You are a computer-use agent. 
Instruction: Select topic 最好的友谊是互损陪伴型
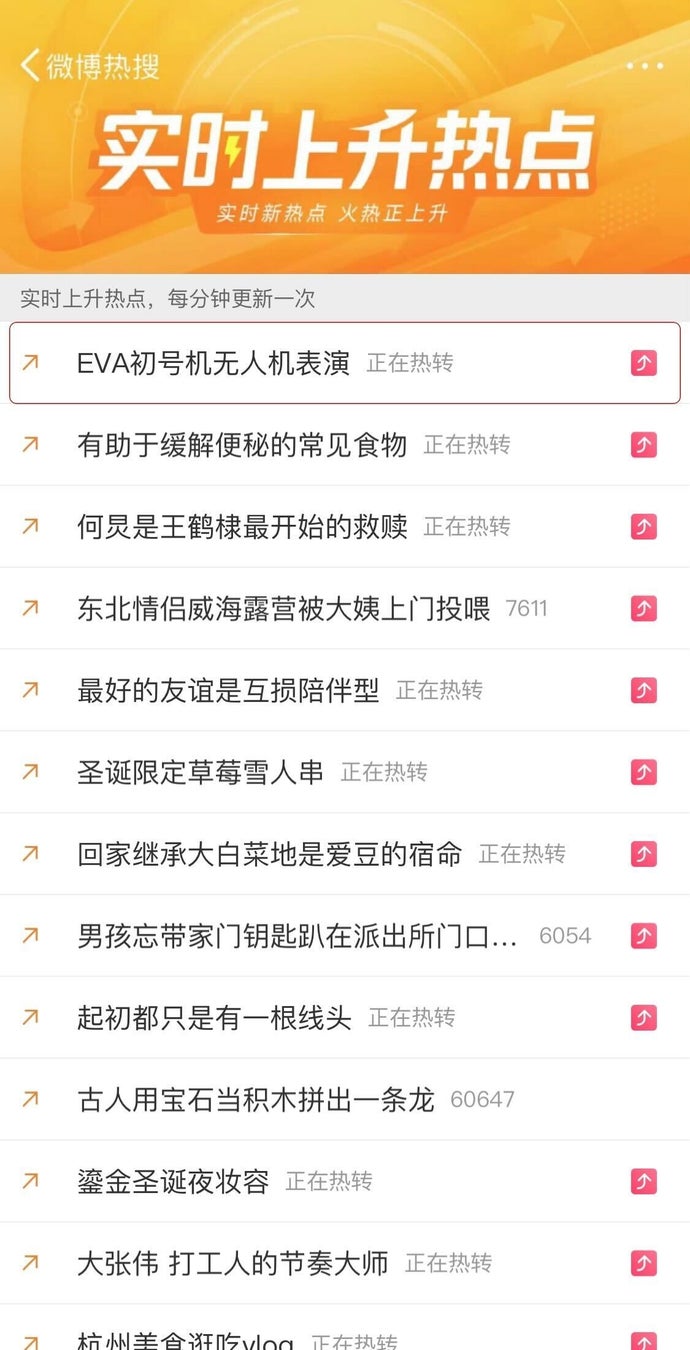tap(228, 690)
